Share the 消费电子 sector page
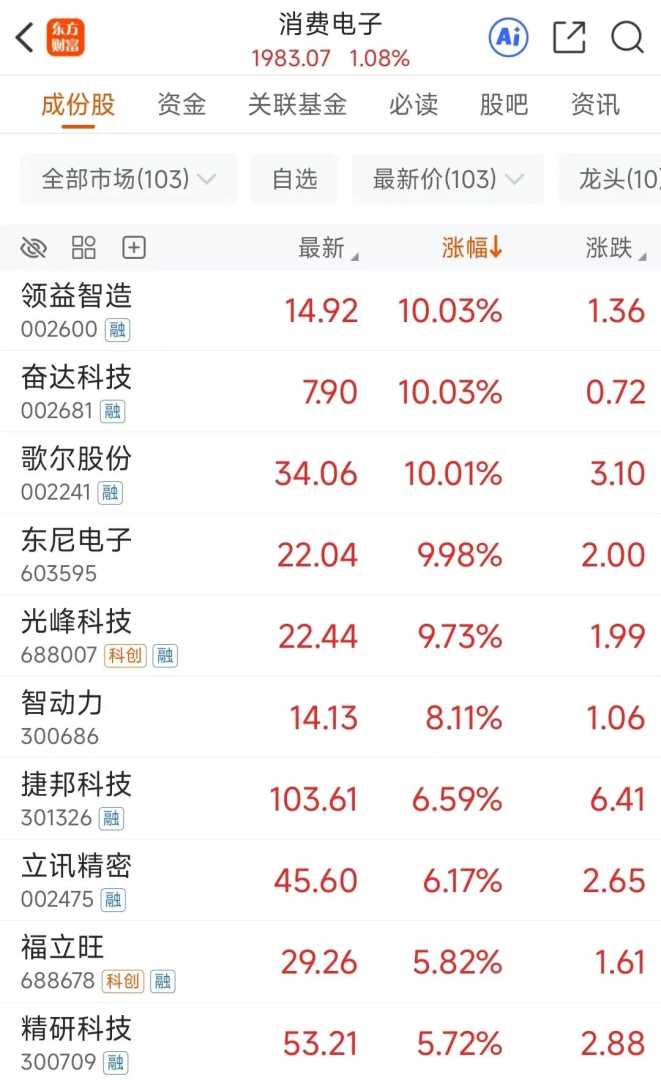661x1080 pixels. tap(568, 38)
